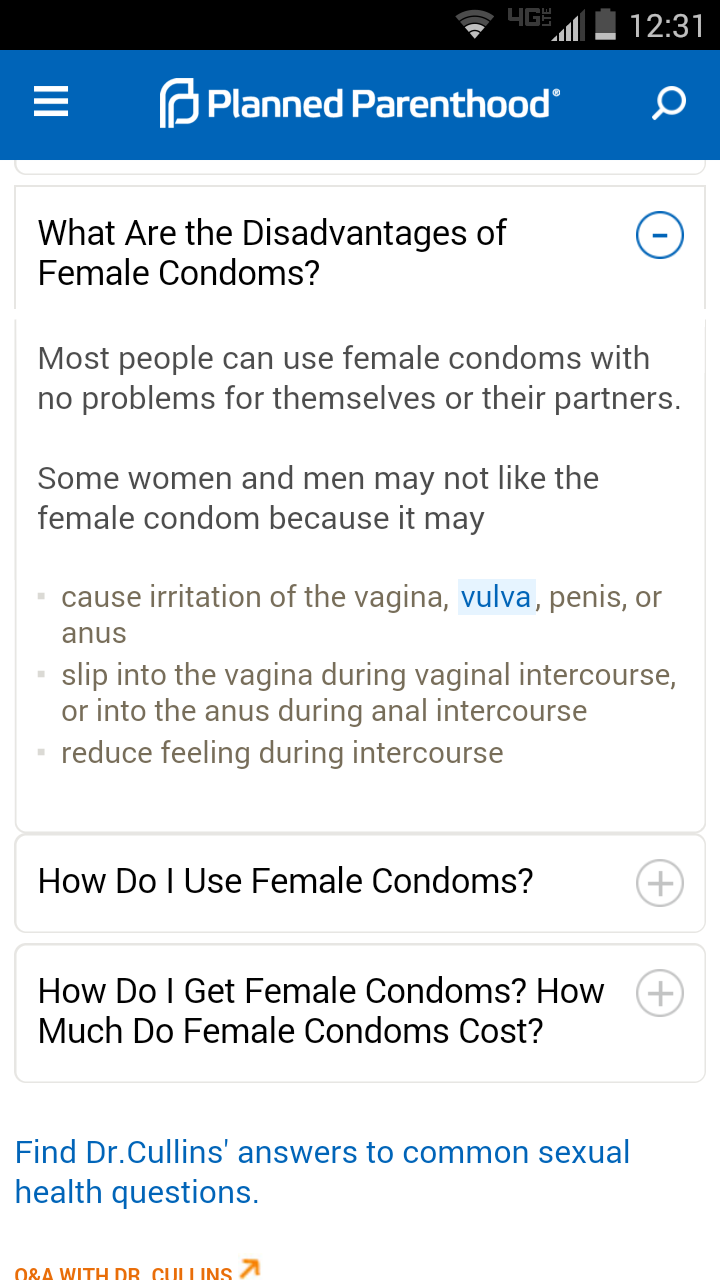Expand How Do I Get Female Condoms section
Viewport: 720px width, 1280px height.
pyautogui.click(x=659, y=993)
